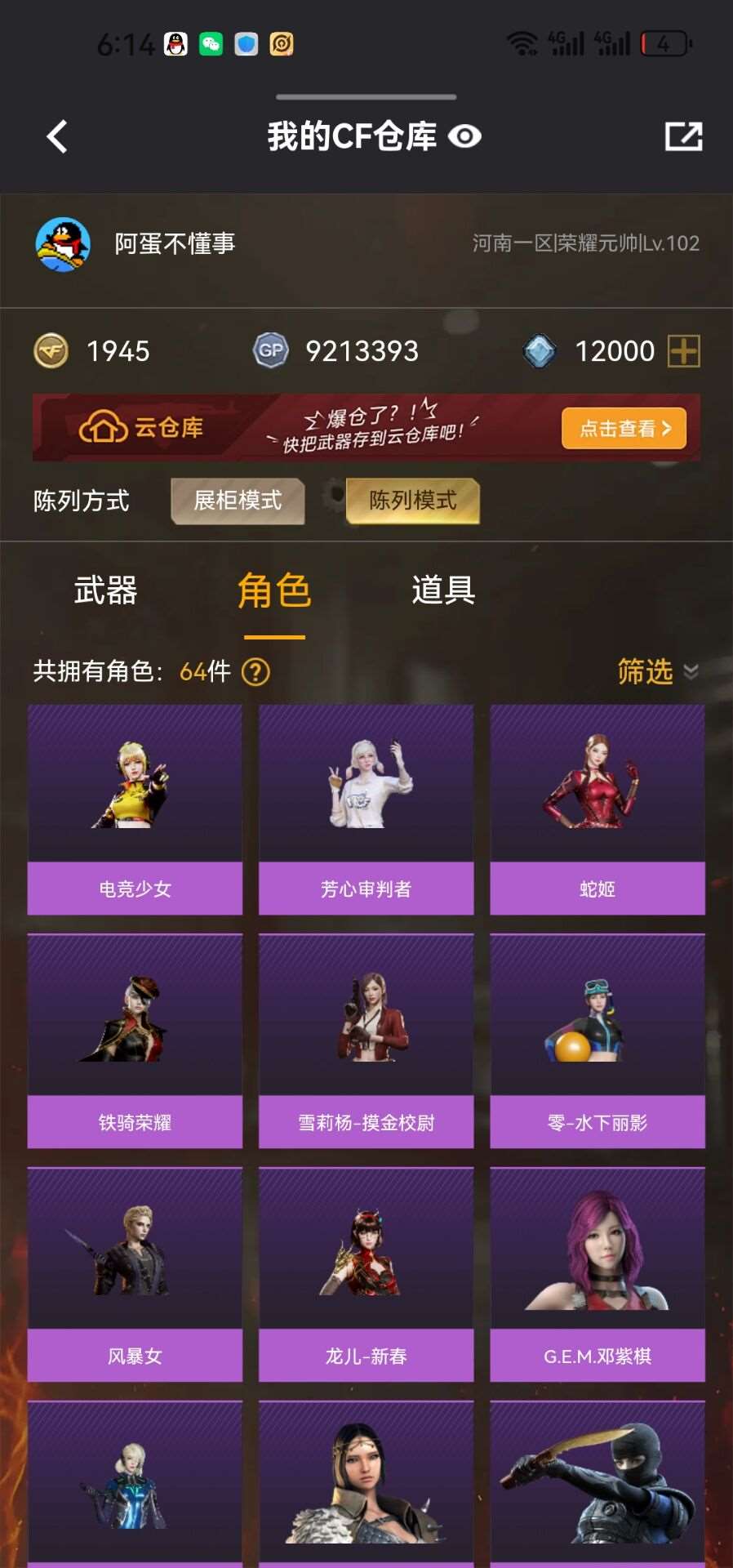Switch to the 武器 tab
Viewport: 733px width, 1568px height.
pos(105,590)
